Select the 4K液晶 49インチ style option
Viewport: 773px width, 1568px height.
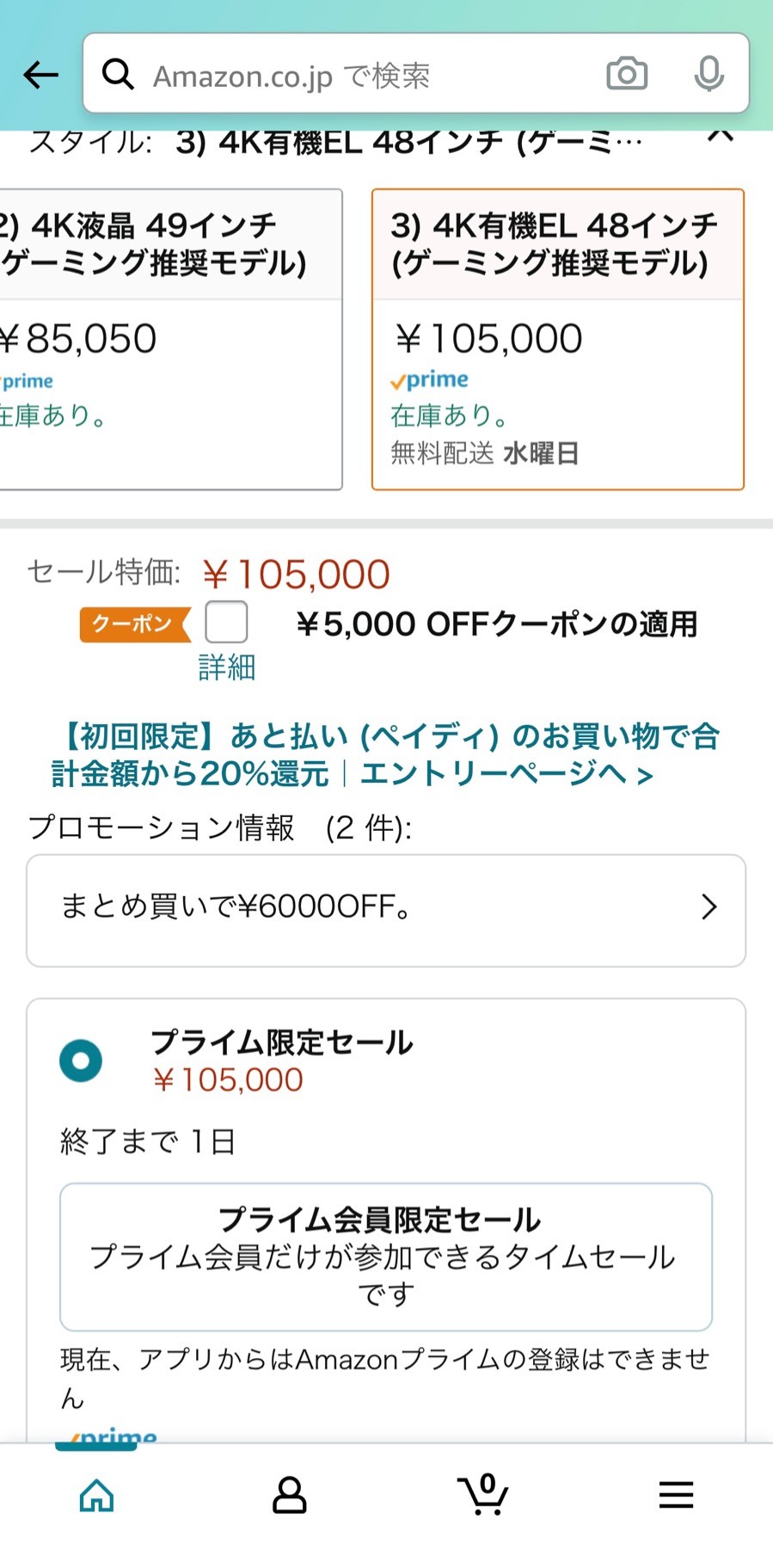(170, 340)
